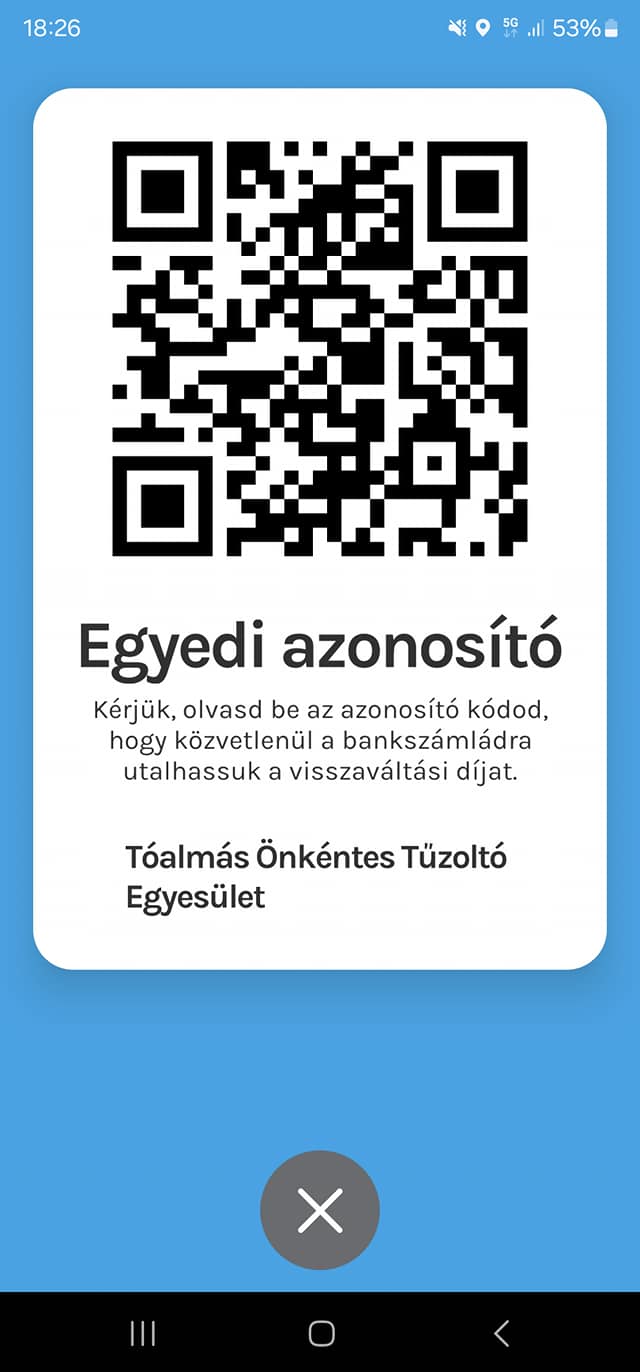This screenshot has height=1372, width=640.
Task: Go to the home screen
Action: coord(322,1332)
